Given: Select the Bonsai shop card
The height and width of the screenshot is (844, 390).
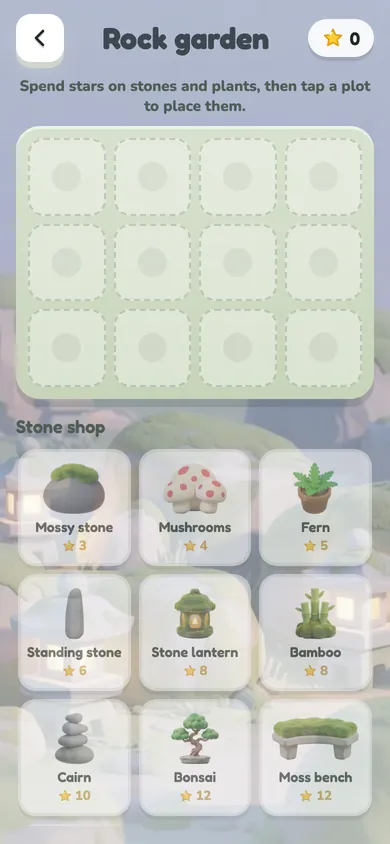Looking at the screenshot, I should (x=195, y=757).
